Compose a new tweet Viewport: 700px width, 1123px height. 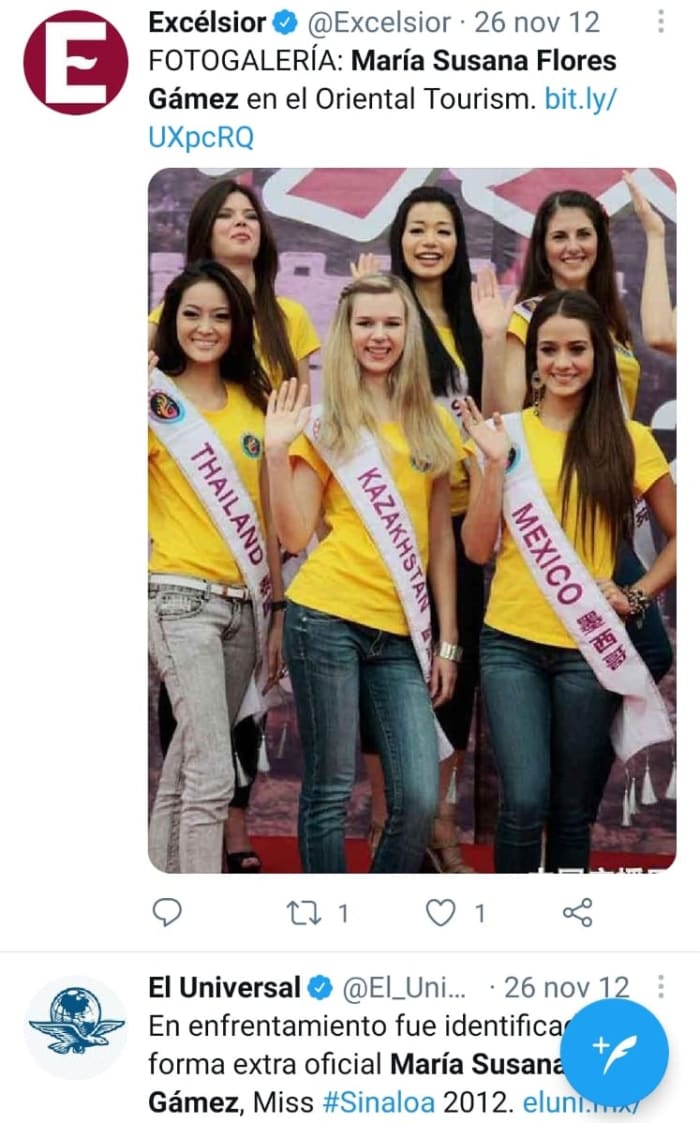click(614, 1051)
